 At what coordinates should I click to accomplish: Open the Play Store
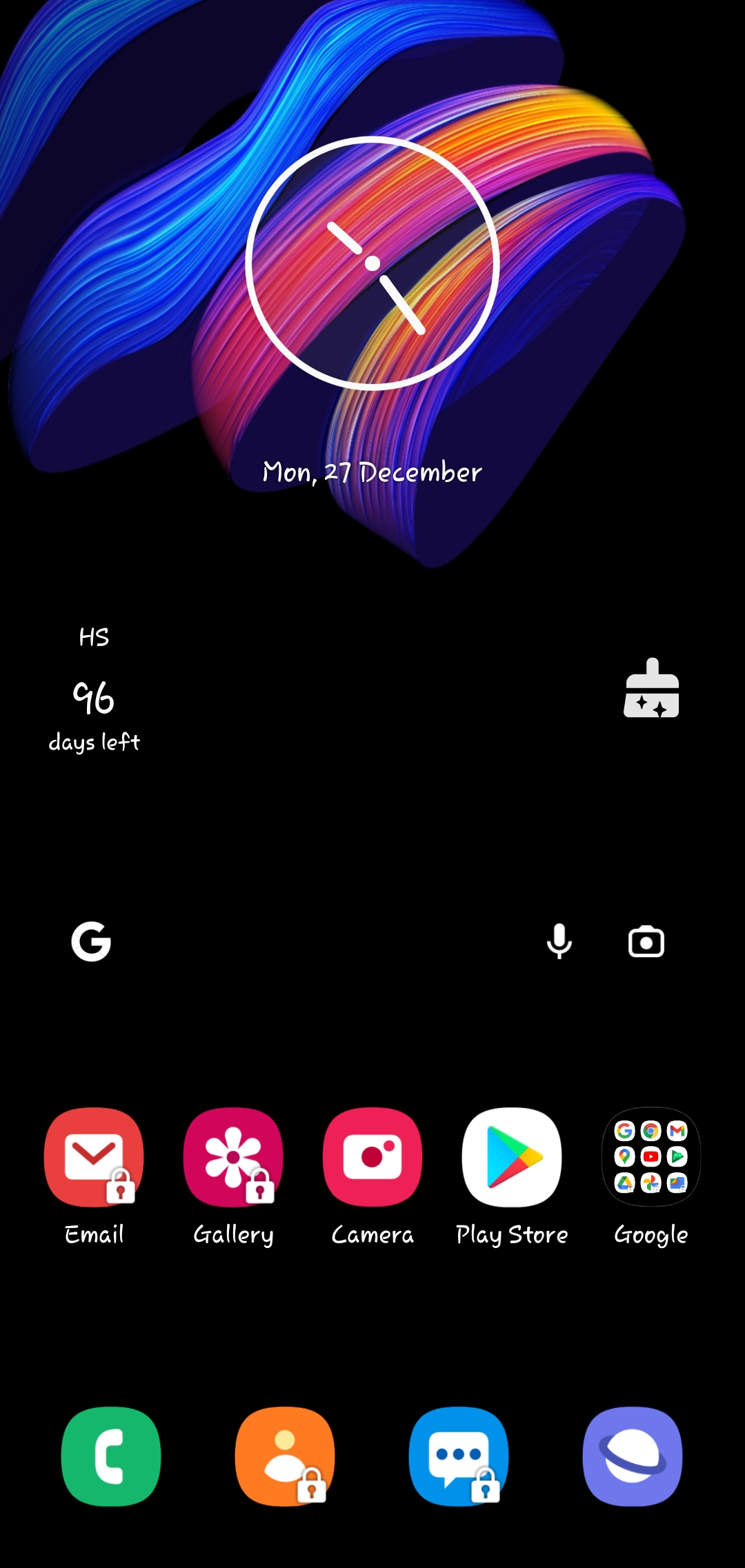(512, 1158)
